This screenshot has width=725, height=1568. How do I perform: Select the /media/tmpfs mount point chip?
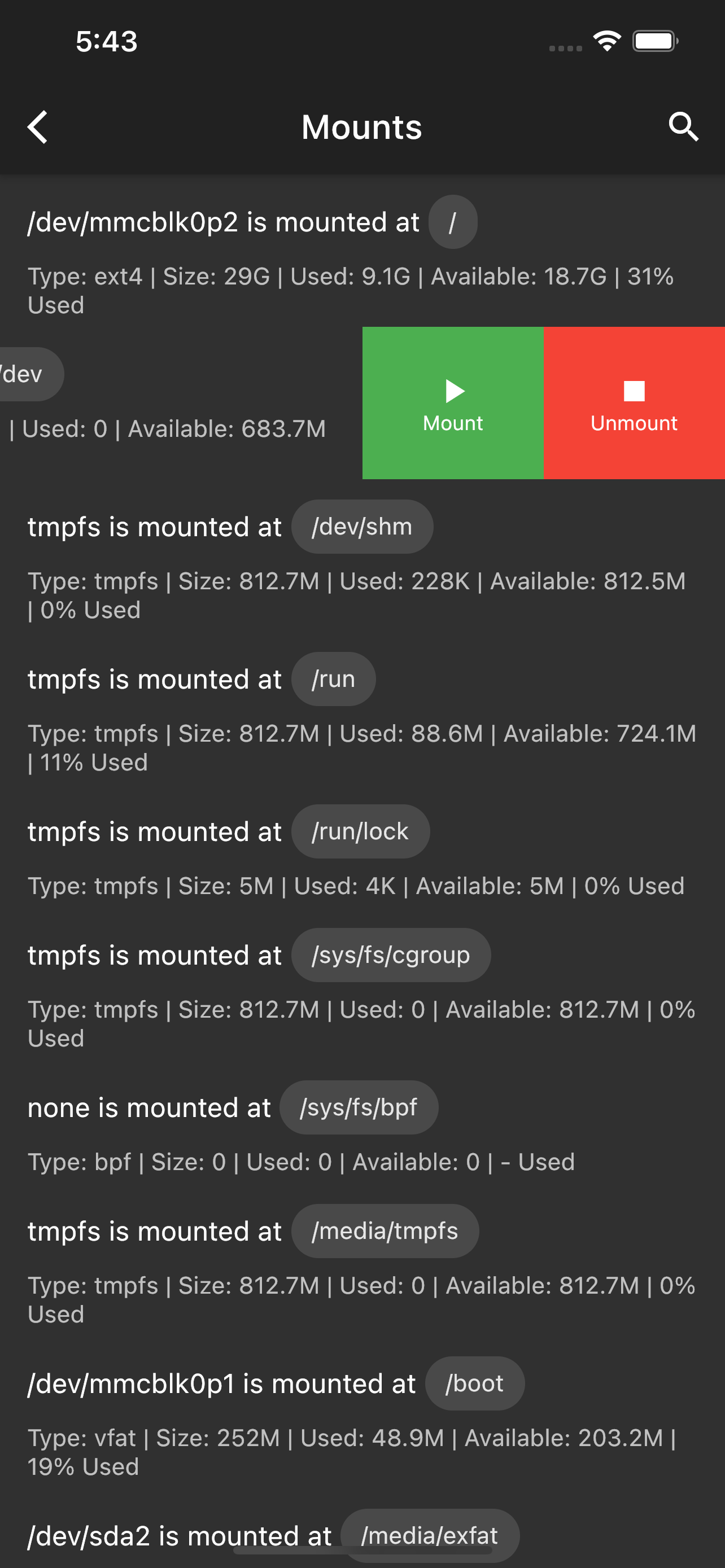tap(385, 1231)
